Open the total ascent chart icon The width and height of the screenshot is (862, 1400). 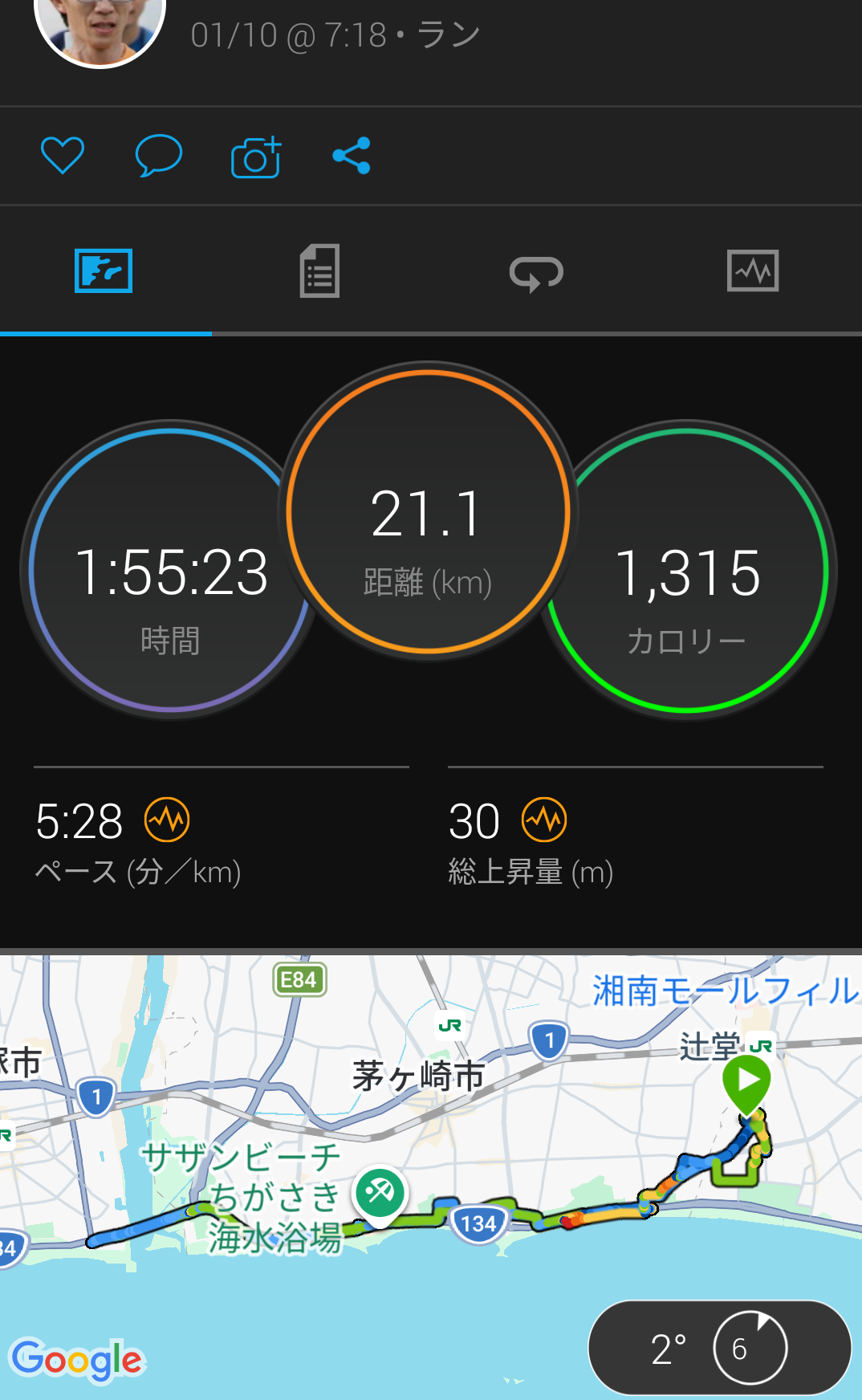tap(544, 820)
